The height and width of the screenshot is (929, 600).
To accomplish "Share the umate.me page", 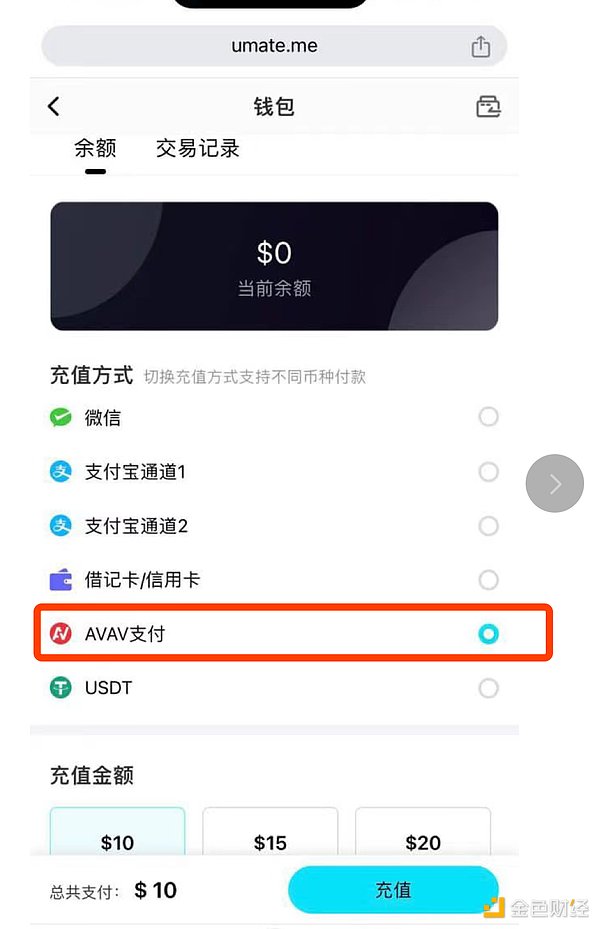I will [x=481, y=47].
